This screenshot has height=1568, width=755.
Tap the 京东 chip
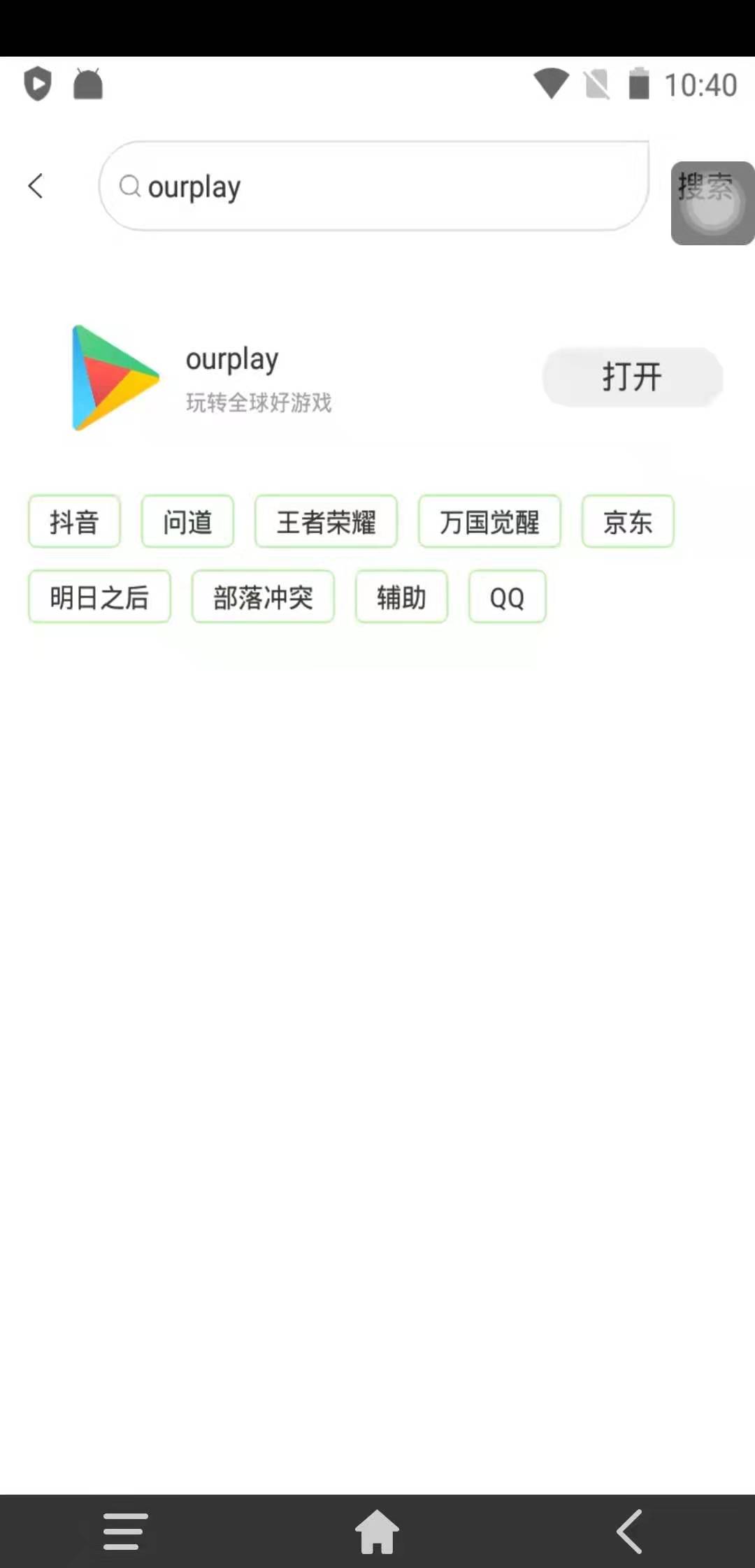click(627, 522)
